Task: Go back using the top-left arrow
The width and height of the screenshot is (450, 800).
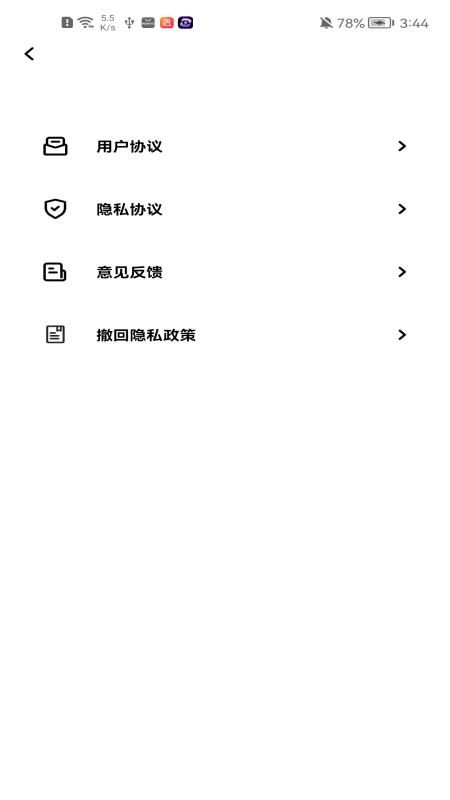Action: 30,54
